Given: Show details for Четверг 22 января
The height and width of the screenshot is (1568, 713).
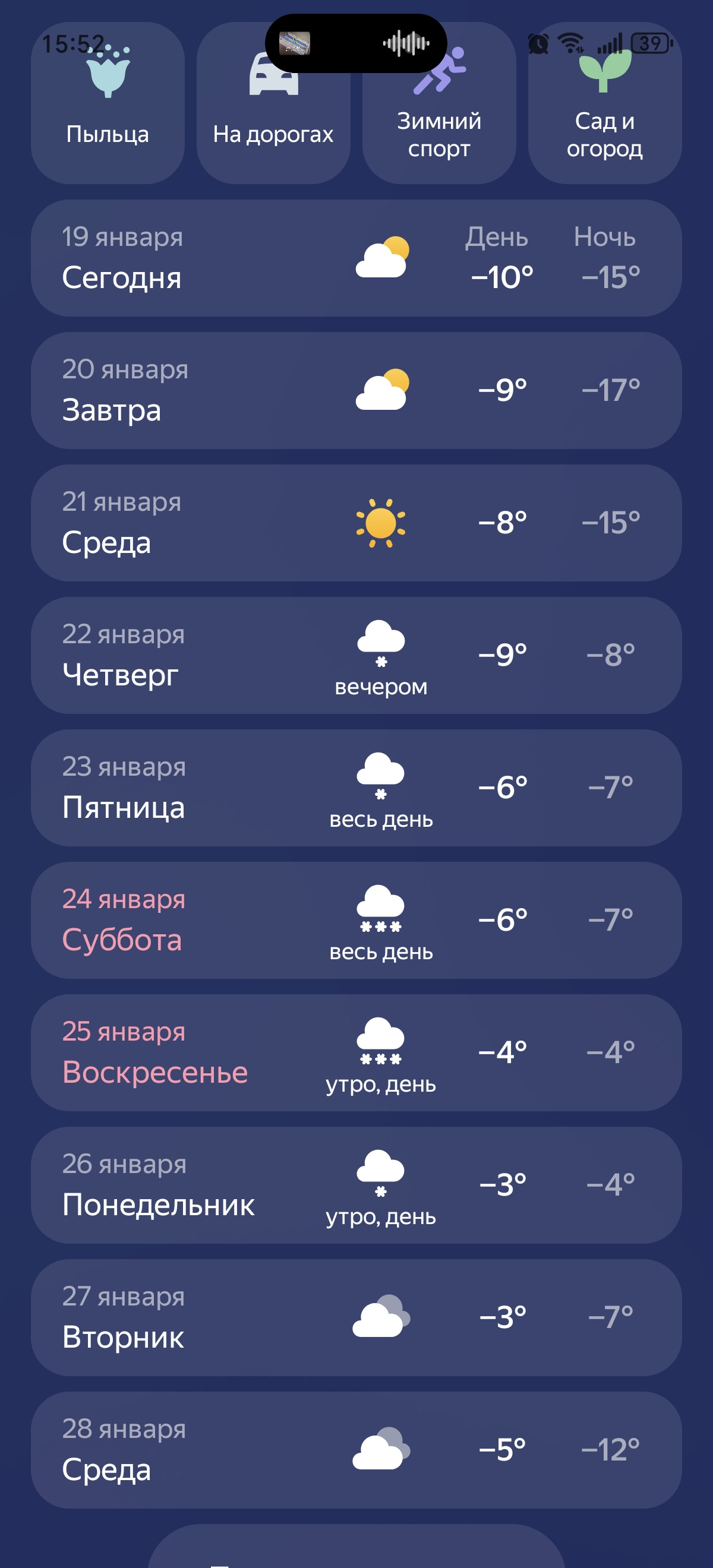Looking at the screenshot, I should coord(356,656).
